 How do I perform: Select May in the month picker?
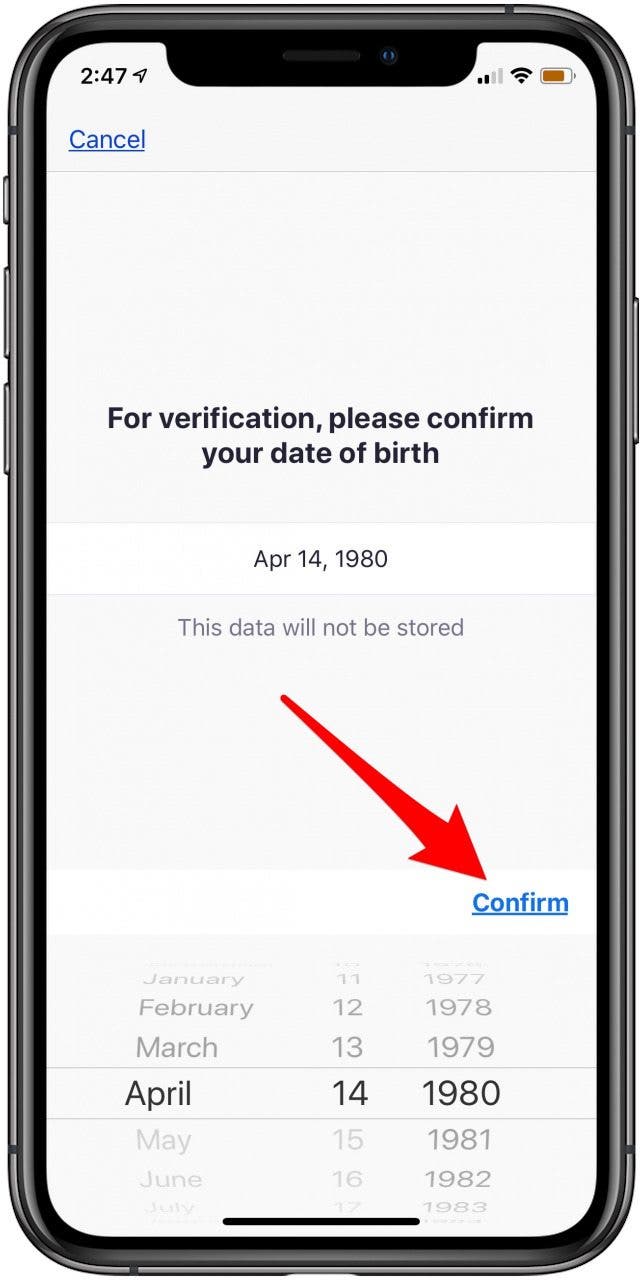(163, 1139)
